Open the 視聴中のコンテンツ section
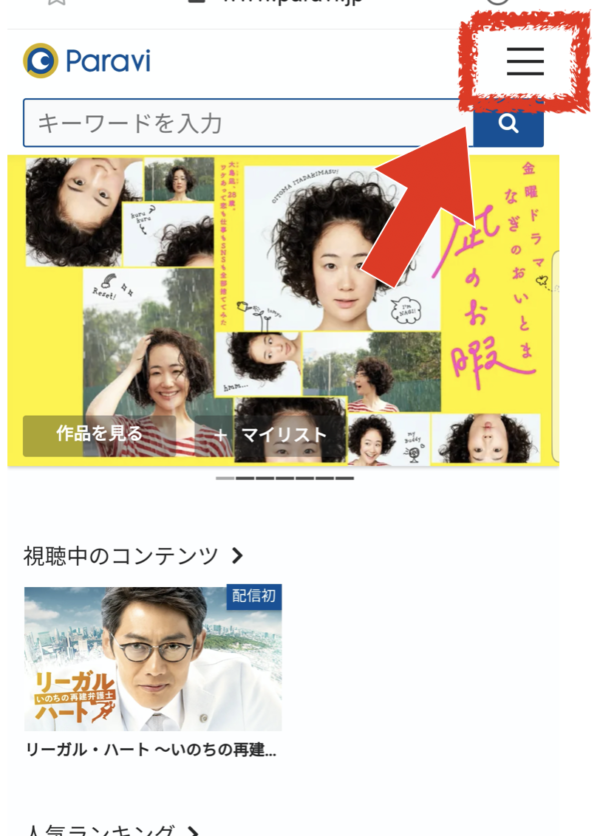 click(x=133, y=555)
